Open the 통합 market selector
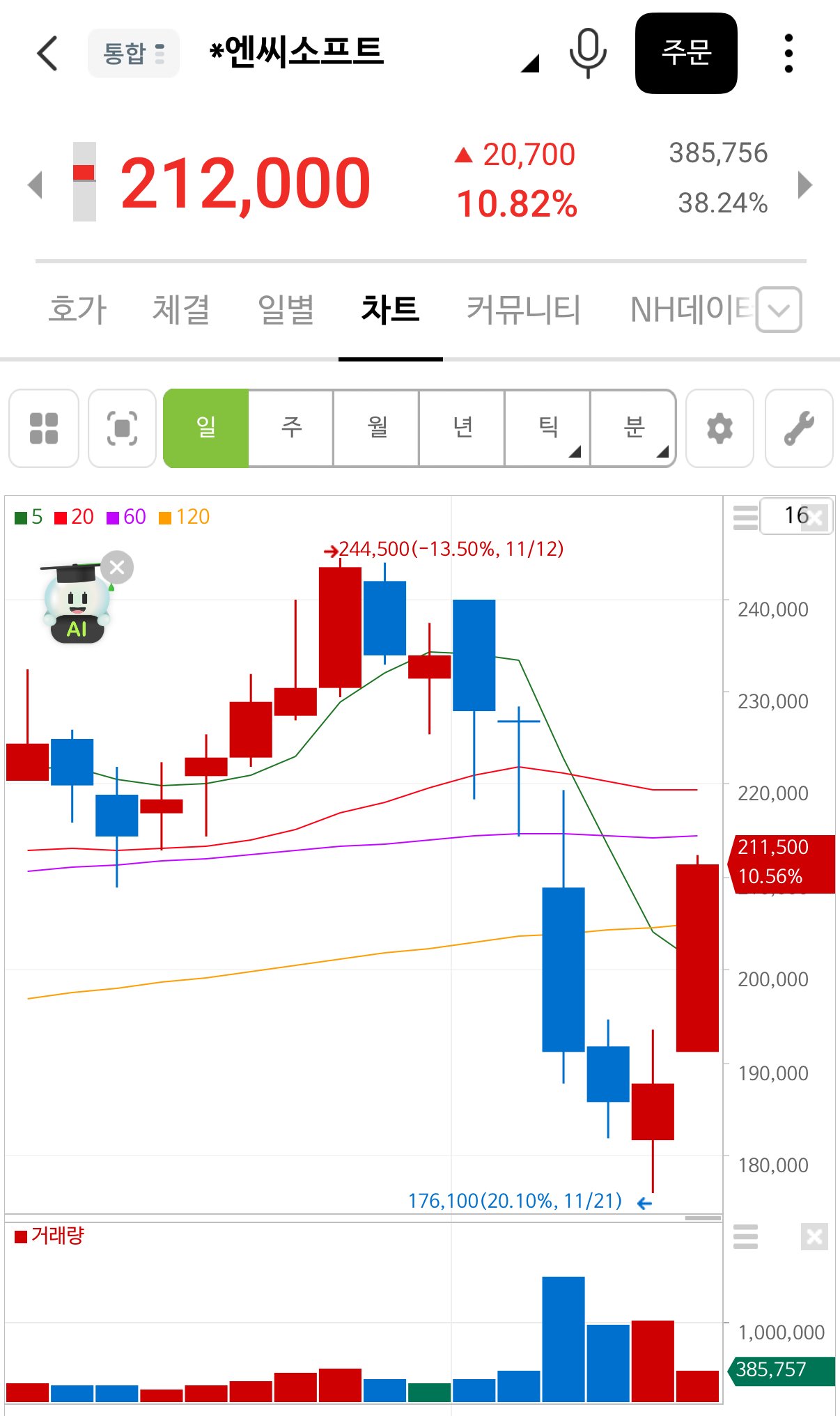This screenshot has height=1416, width=840. [133, 54]
